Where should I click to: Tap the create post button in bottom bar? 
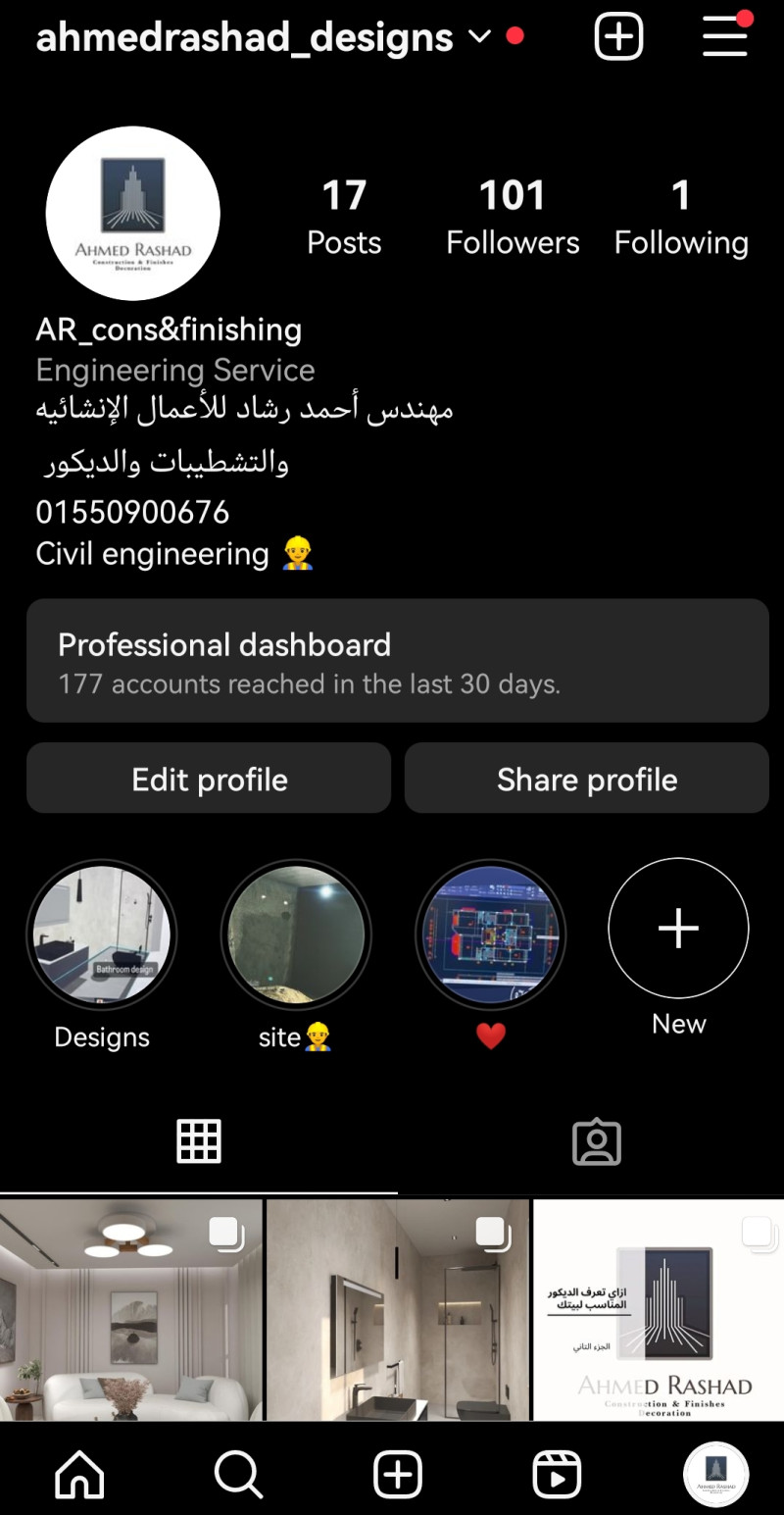point(398,1474)
